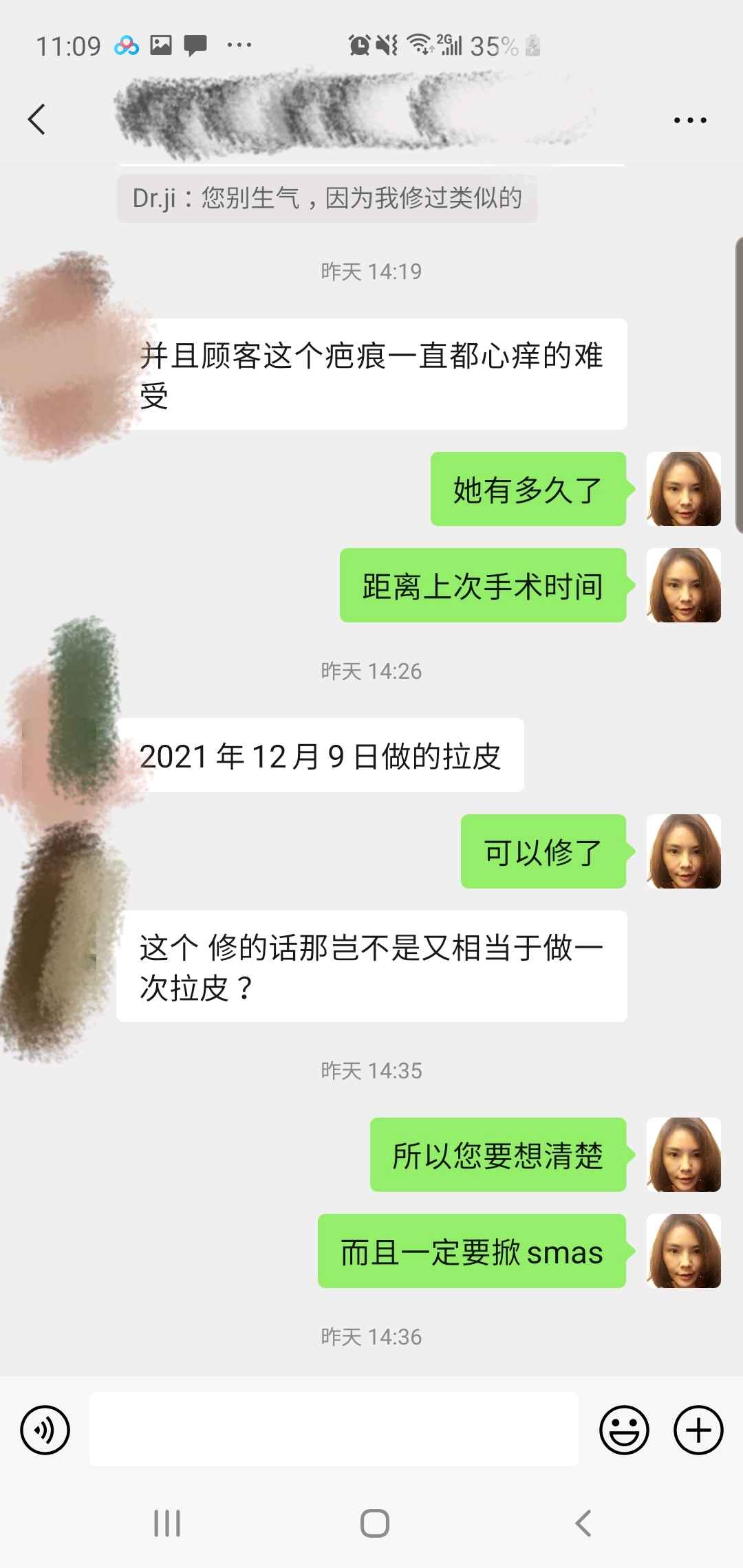Open the emoji sticker panel
743x1568 pixels.
[624, 1430]
